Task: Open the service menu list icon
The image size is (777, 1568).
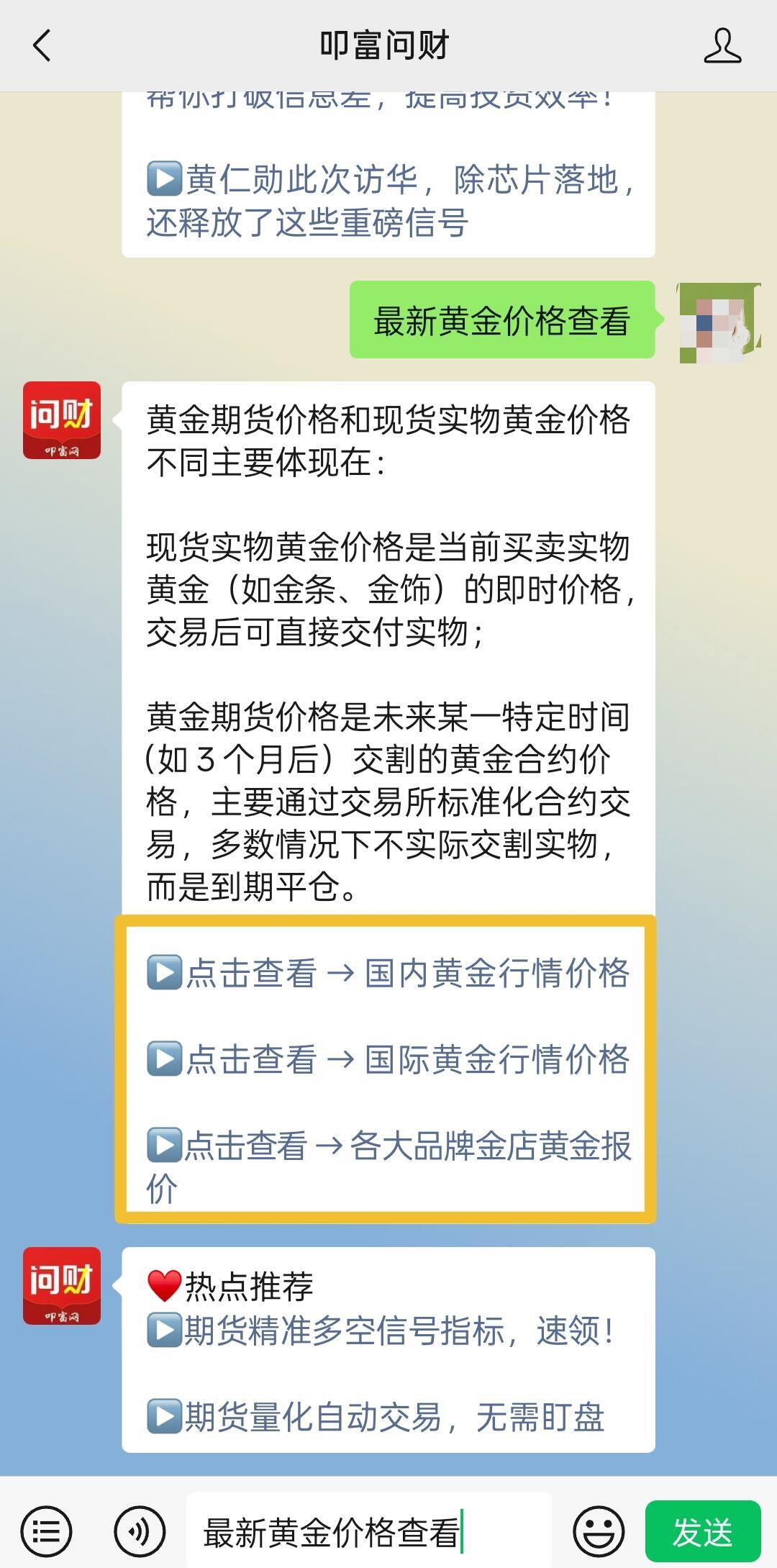Action: click(x=47, y=1531)
